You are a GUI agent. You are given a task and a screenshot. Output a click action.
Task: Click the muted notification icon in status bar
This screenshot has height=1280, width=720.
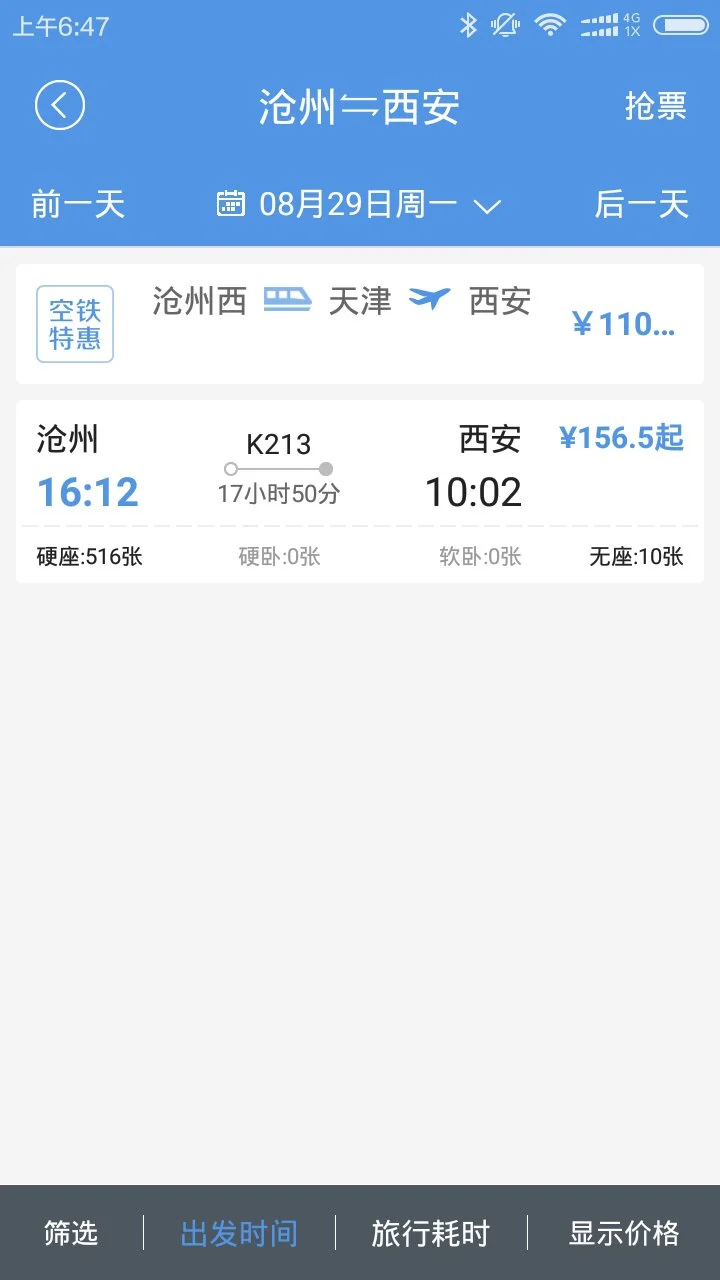(505, 25)
